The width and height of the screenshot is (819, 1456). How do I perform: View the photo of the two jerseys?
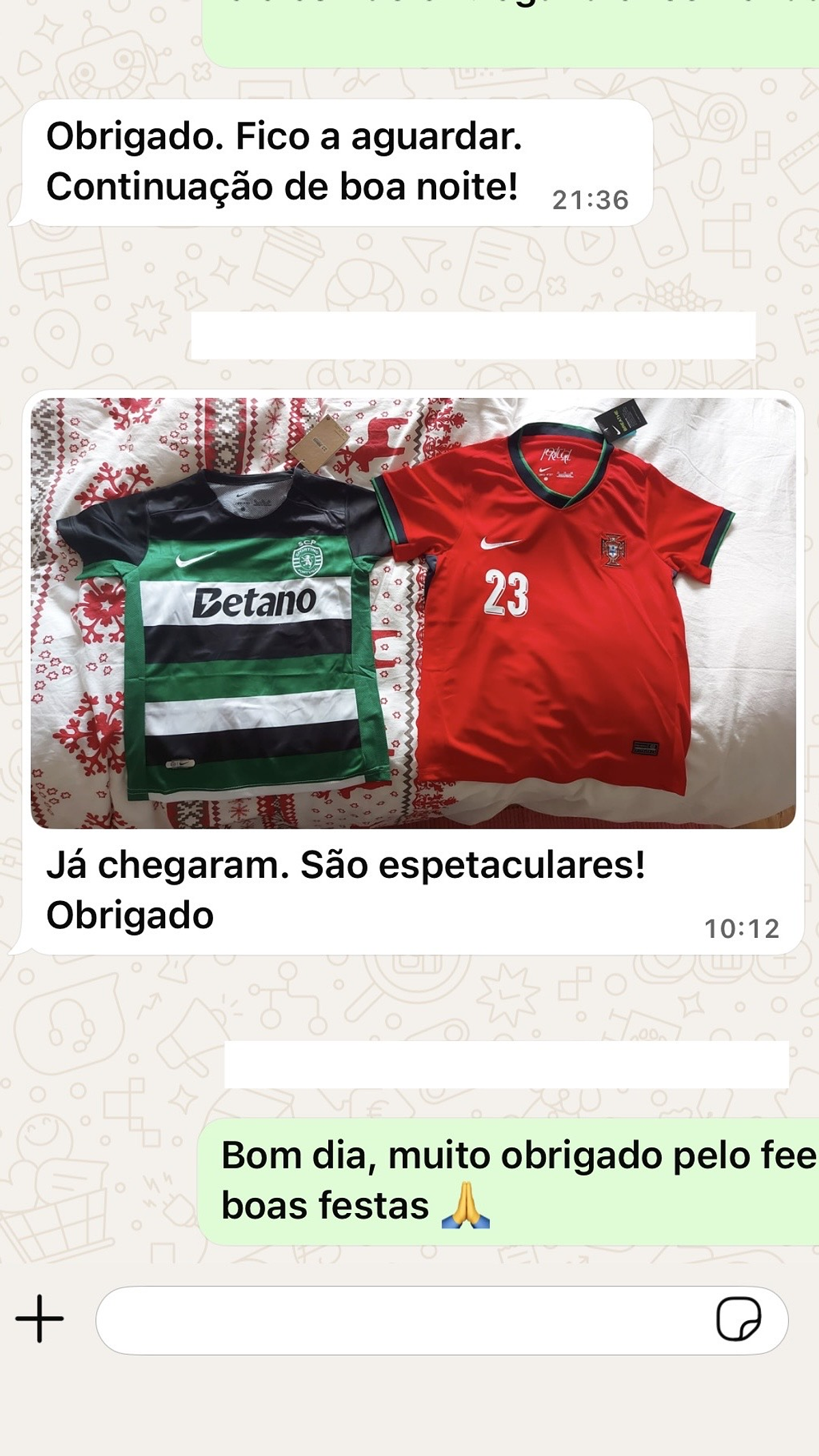pos(413,612)
